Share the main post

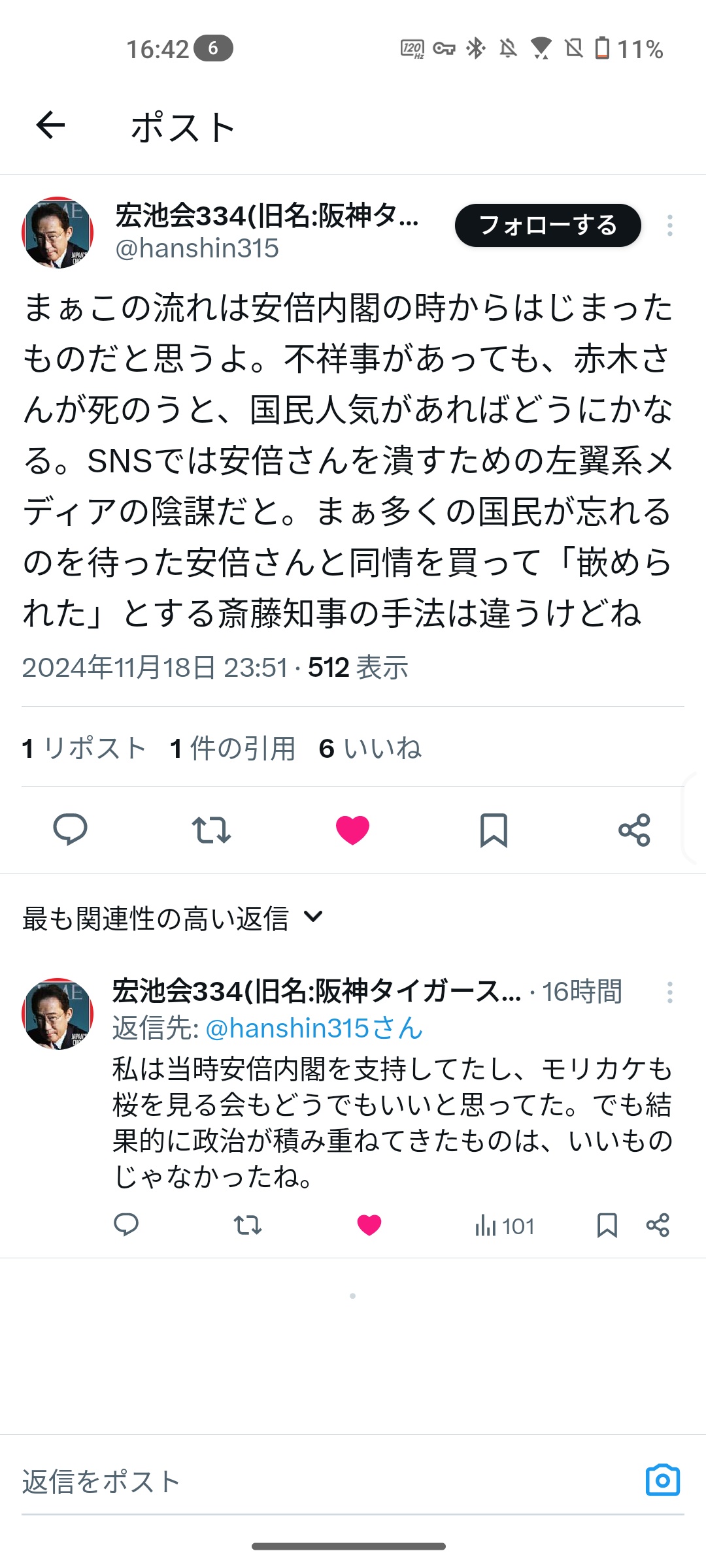click(634, 830)
